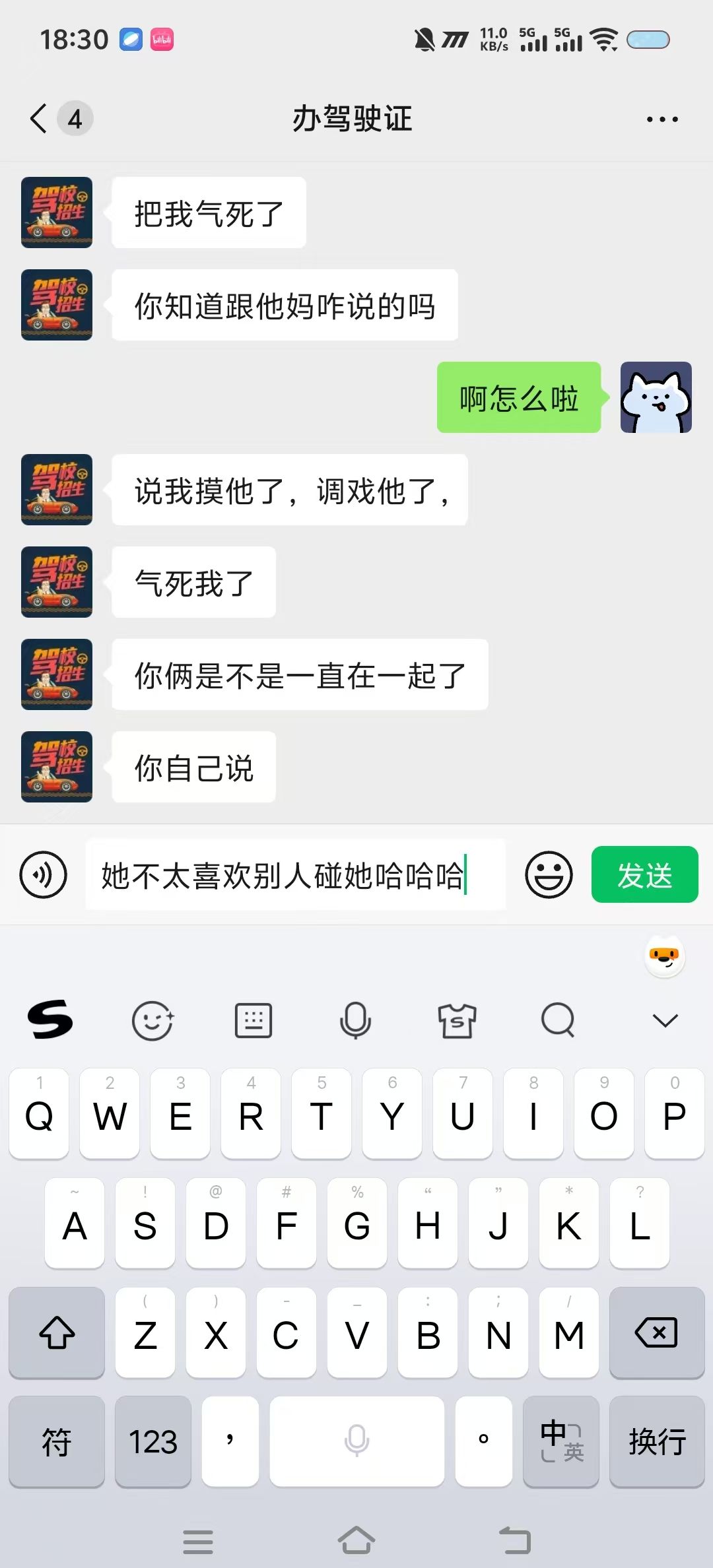Focus the message text field

point(295,875)
